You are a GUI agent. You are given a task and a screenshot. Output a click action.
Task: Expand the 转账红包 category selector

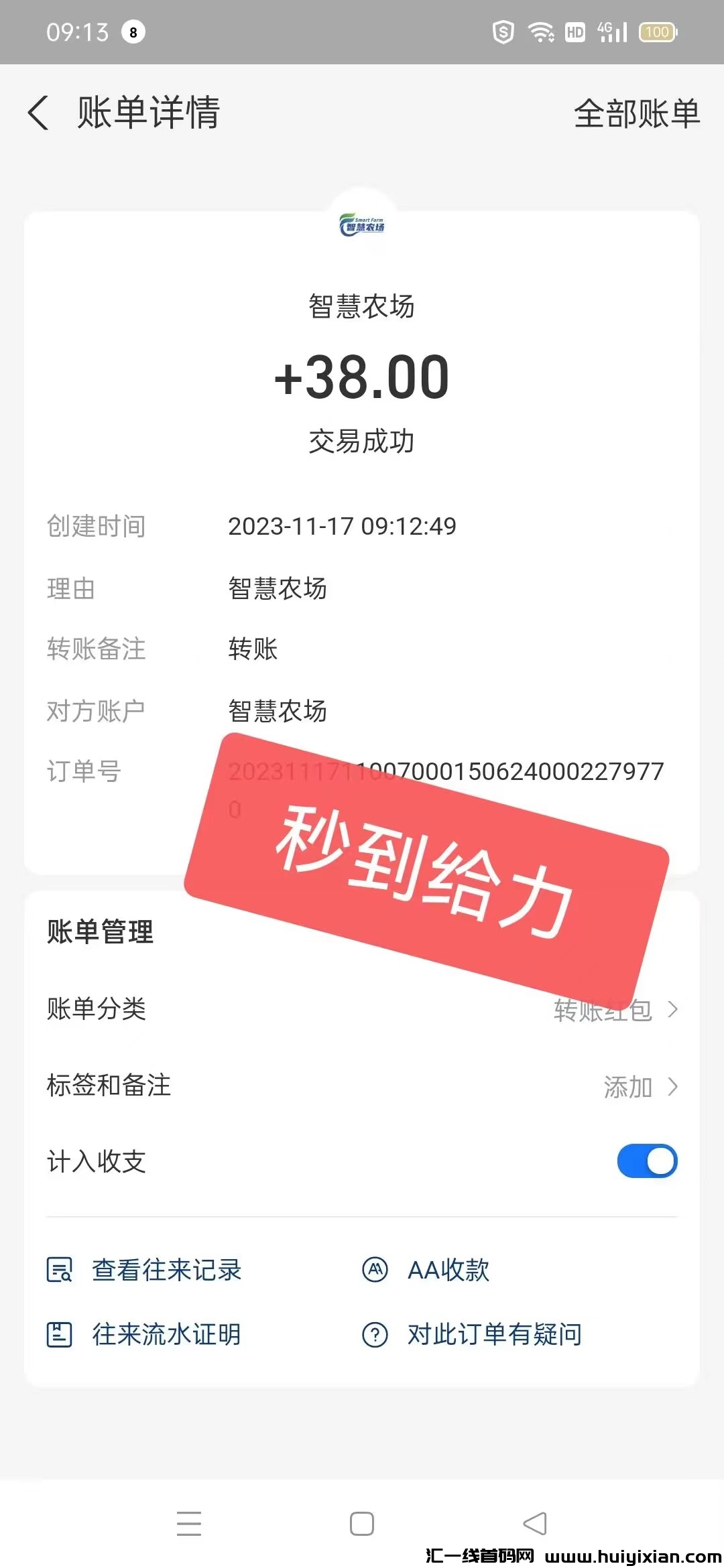point(602,1010)
